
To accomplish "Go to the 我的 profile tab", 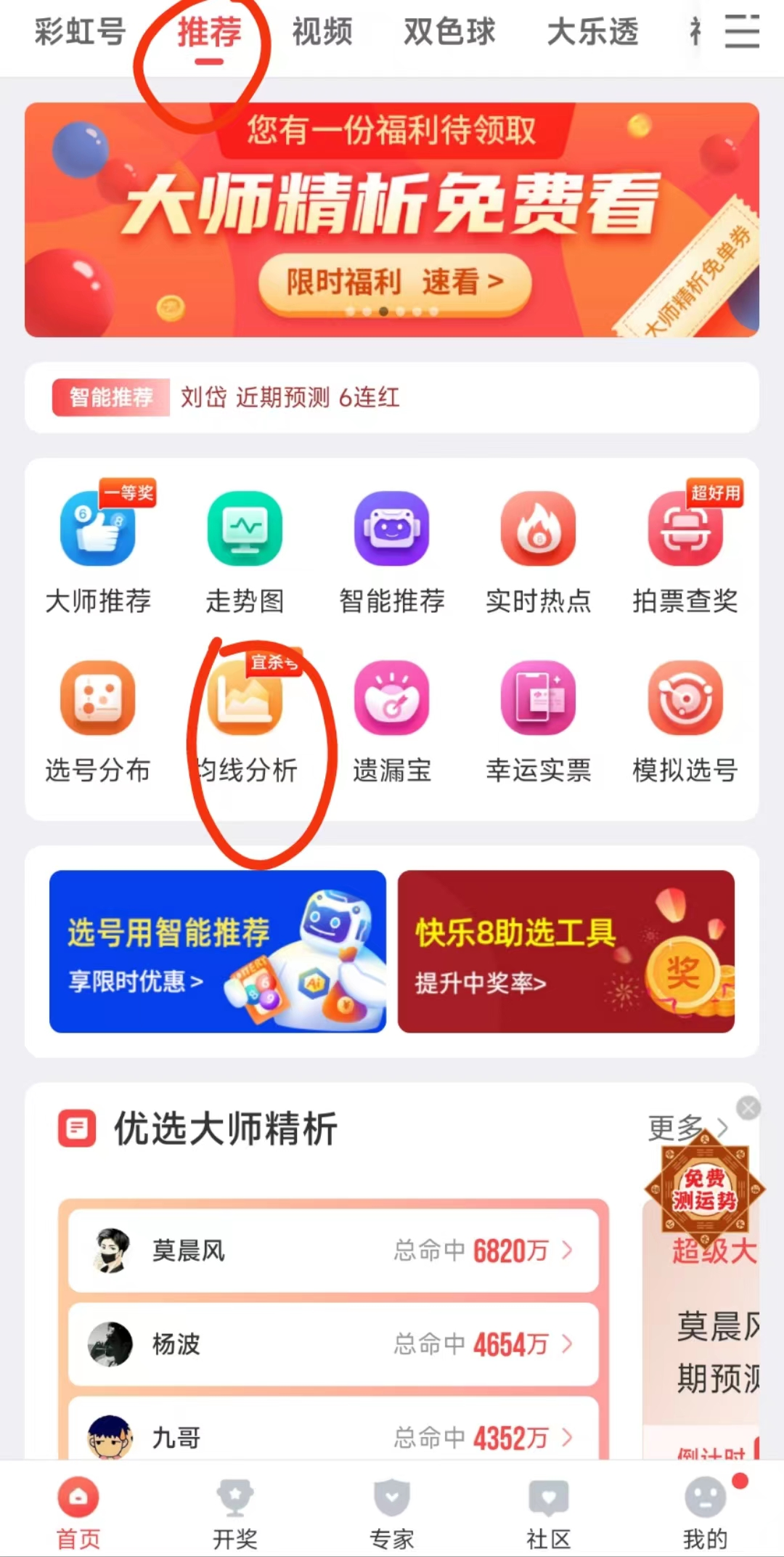I will tap(705, 1515).
